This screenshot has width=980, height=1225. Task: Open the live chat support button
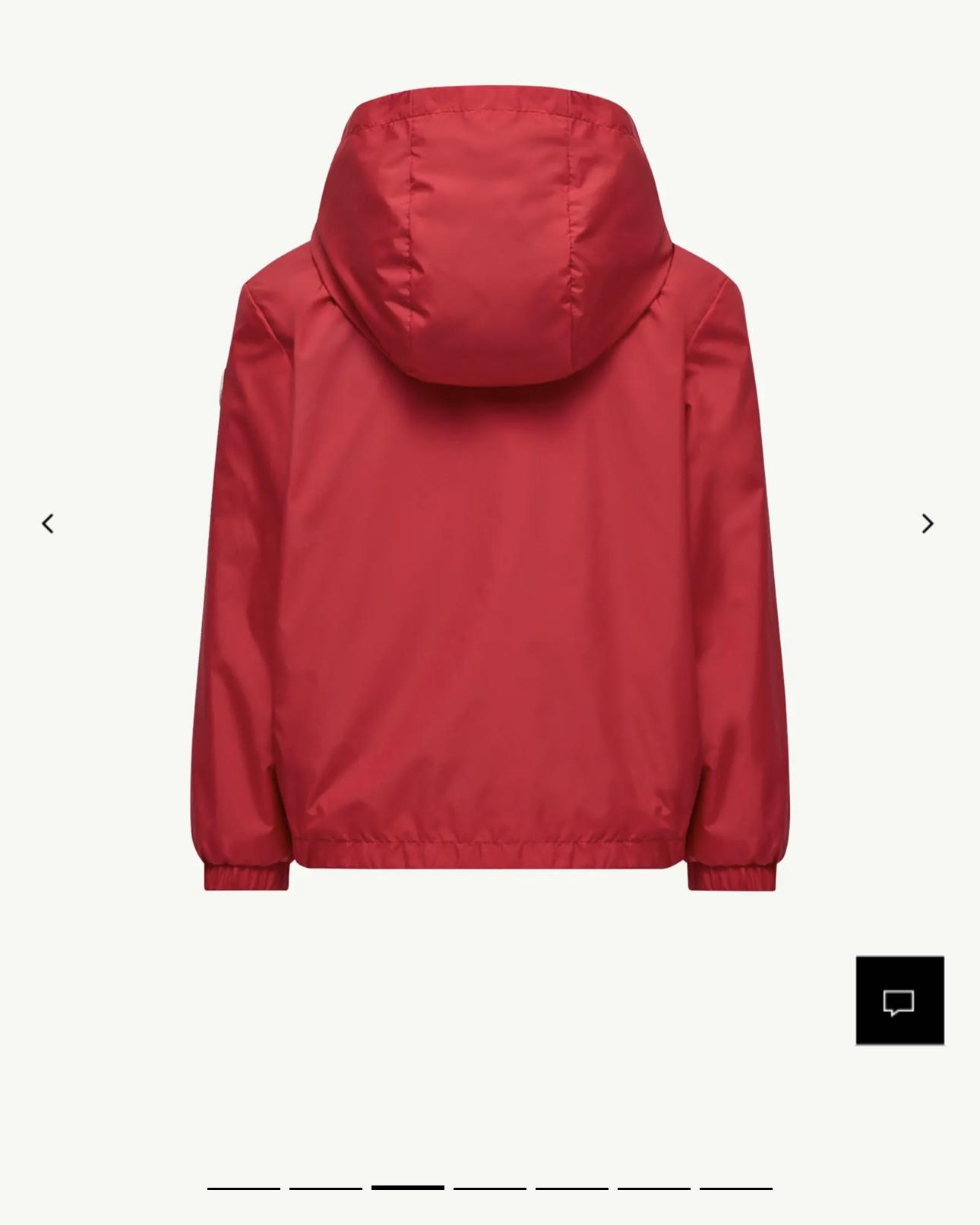pos(899,1000)
